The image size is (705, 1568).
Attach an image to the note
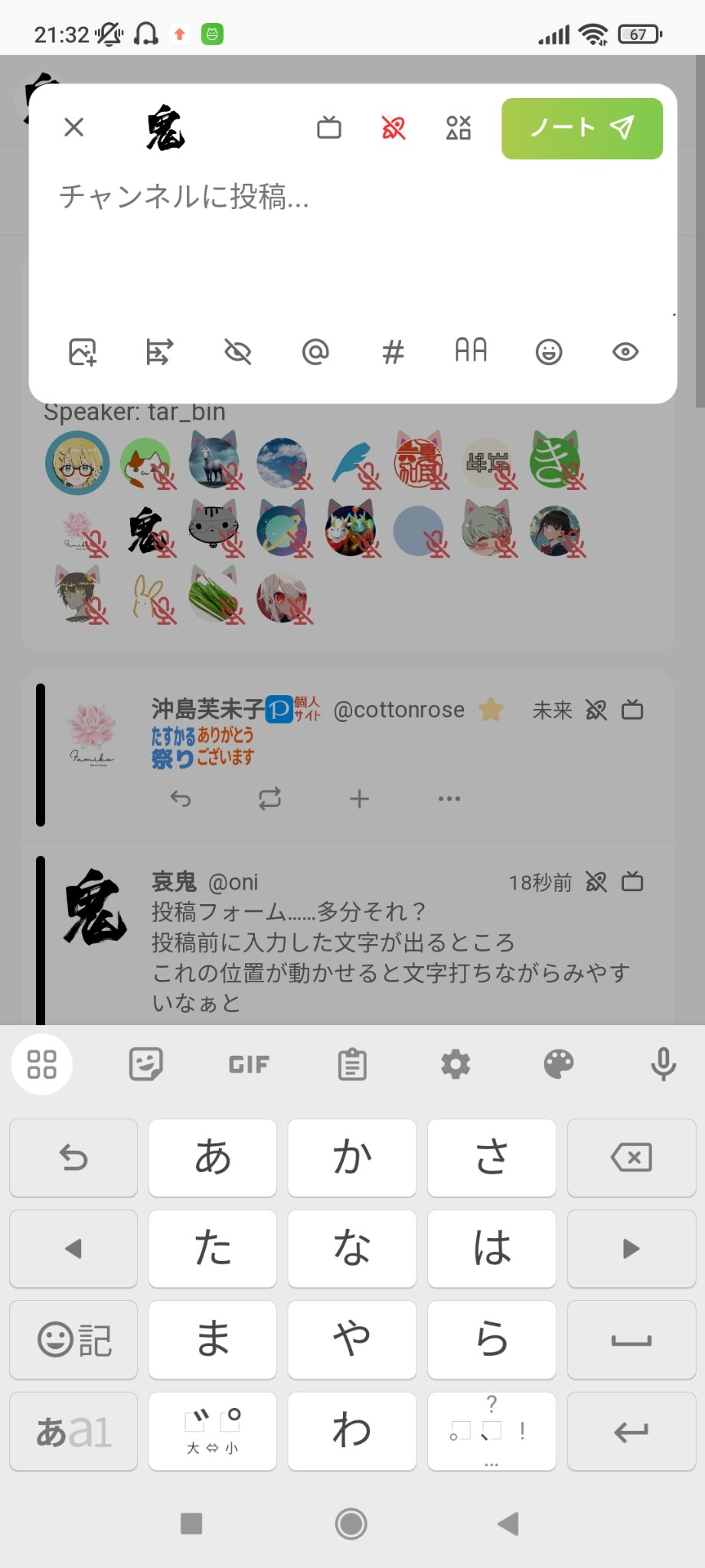[x=83, y=352]
